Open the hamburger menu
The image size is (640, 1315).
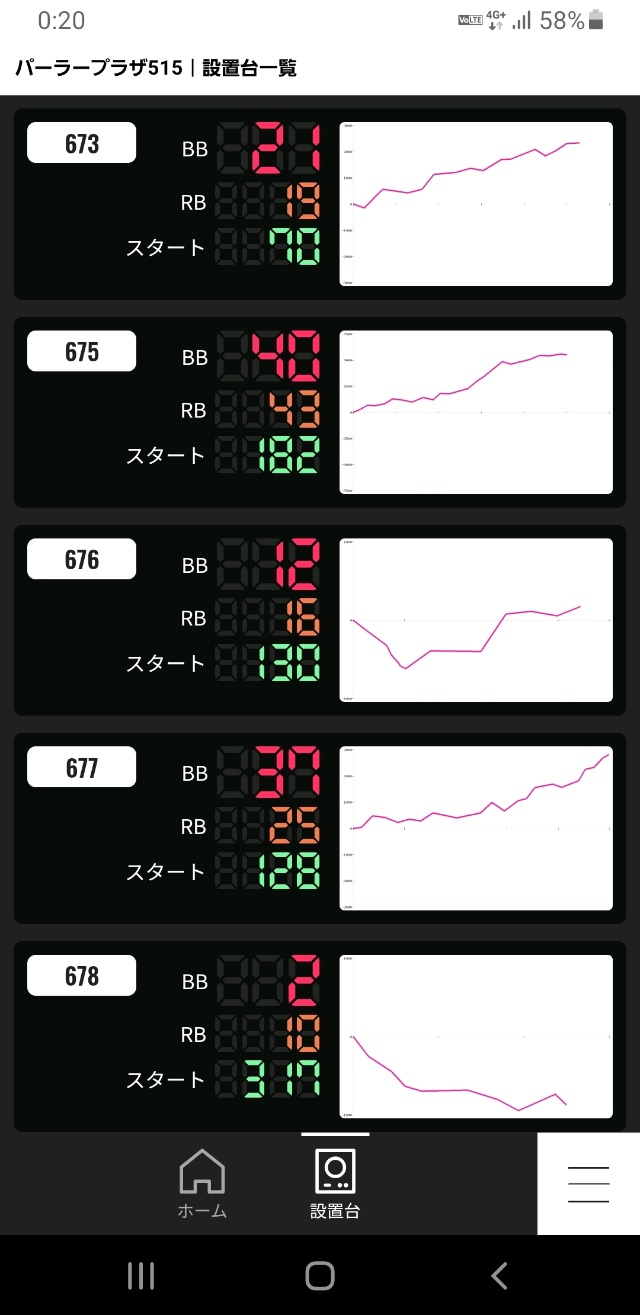tap(588, 1184)
